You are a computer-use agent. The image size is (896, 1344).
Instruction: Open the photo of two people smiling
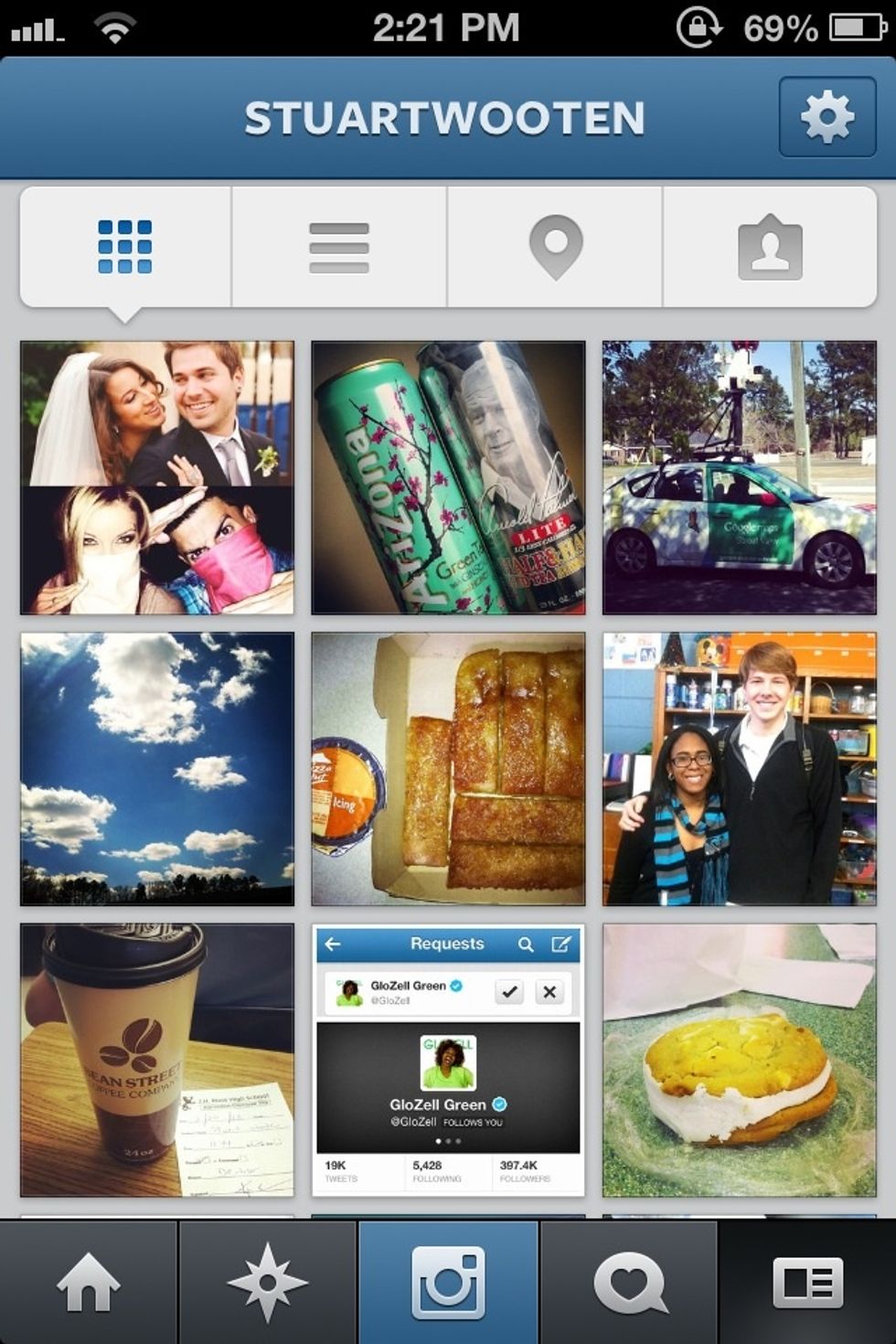739,768
